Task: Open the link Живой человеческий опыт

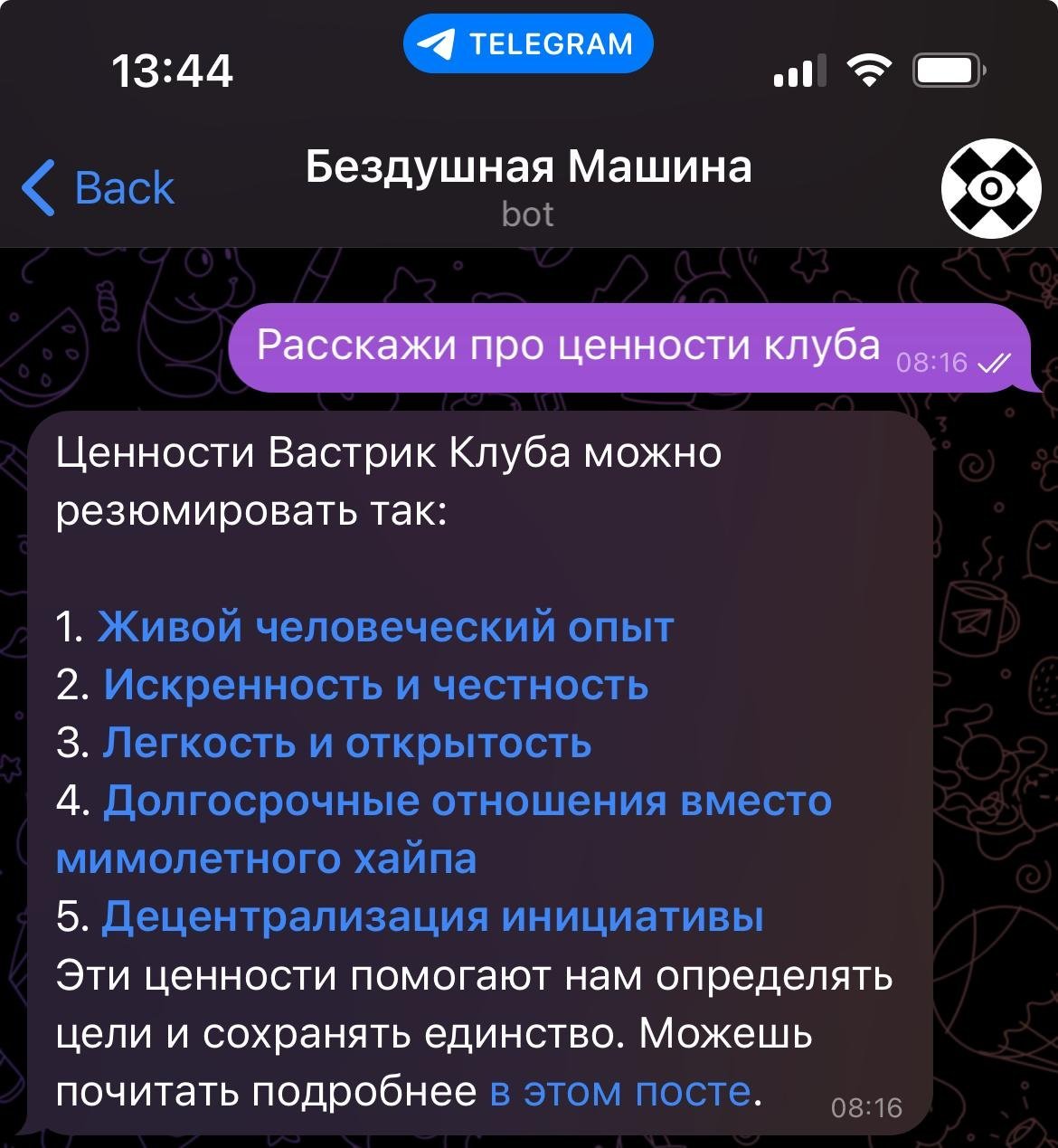Action: point(385,627)
